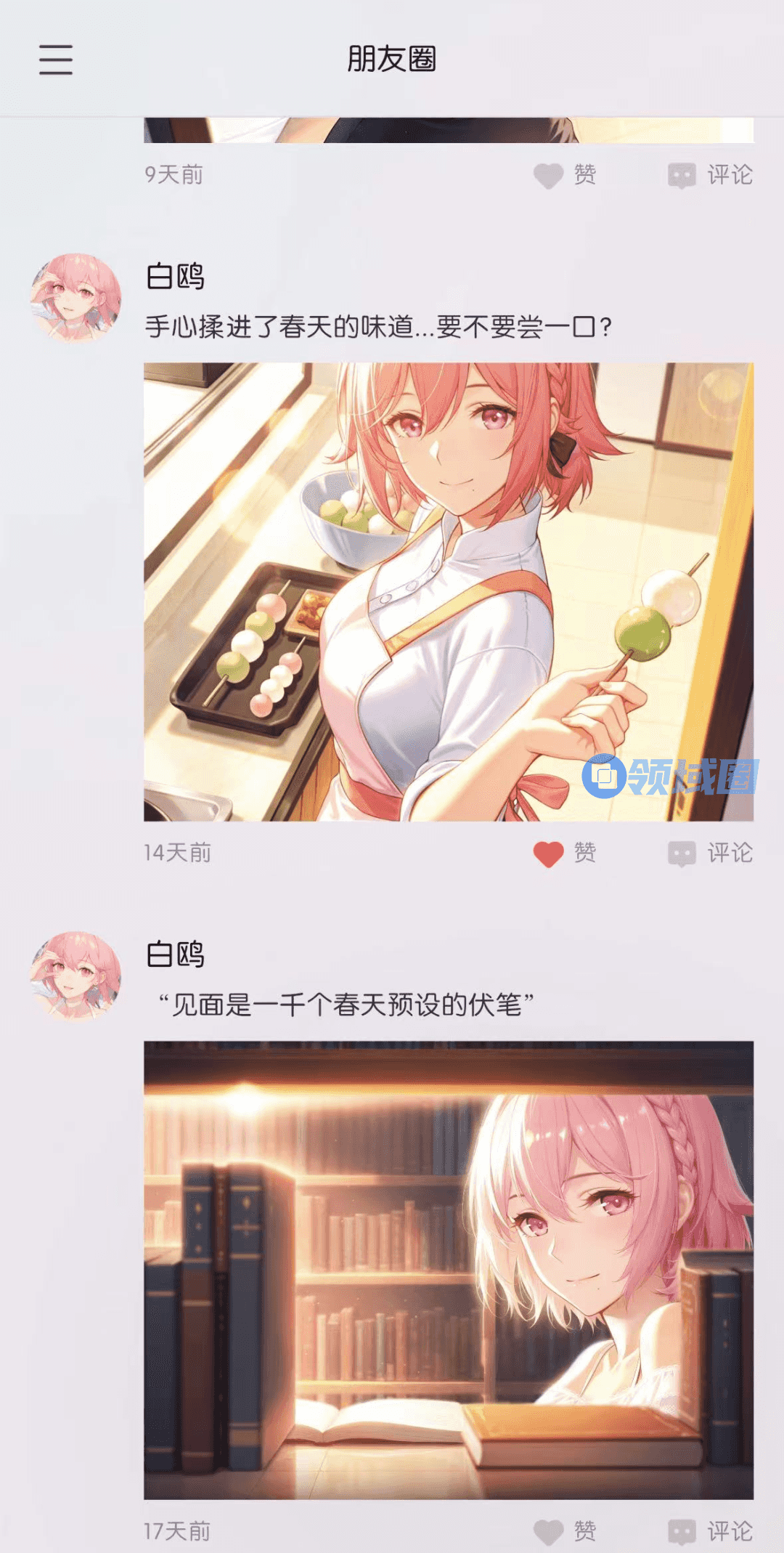Open 白鸥's avatar on the library post

coord(75,976)
